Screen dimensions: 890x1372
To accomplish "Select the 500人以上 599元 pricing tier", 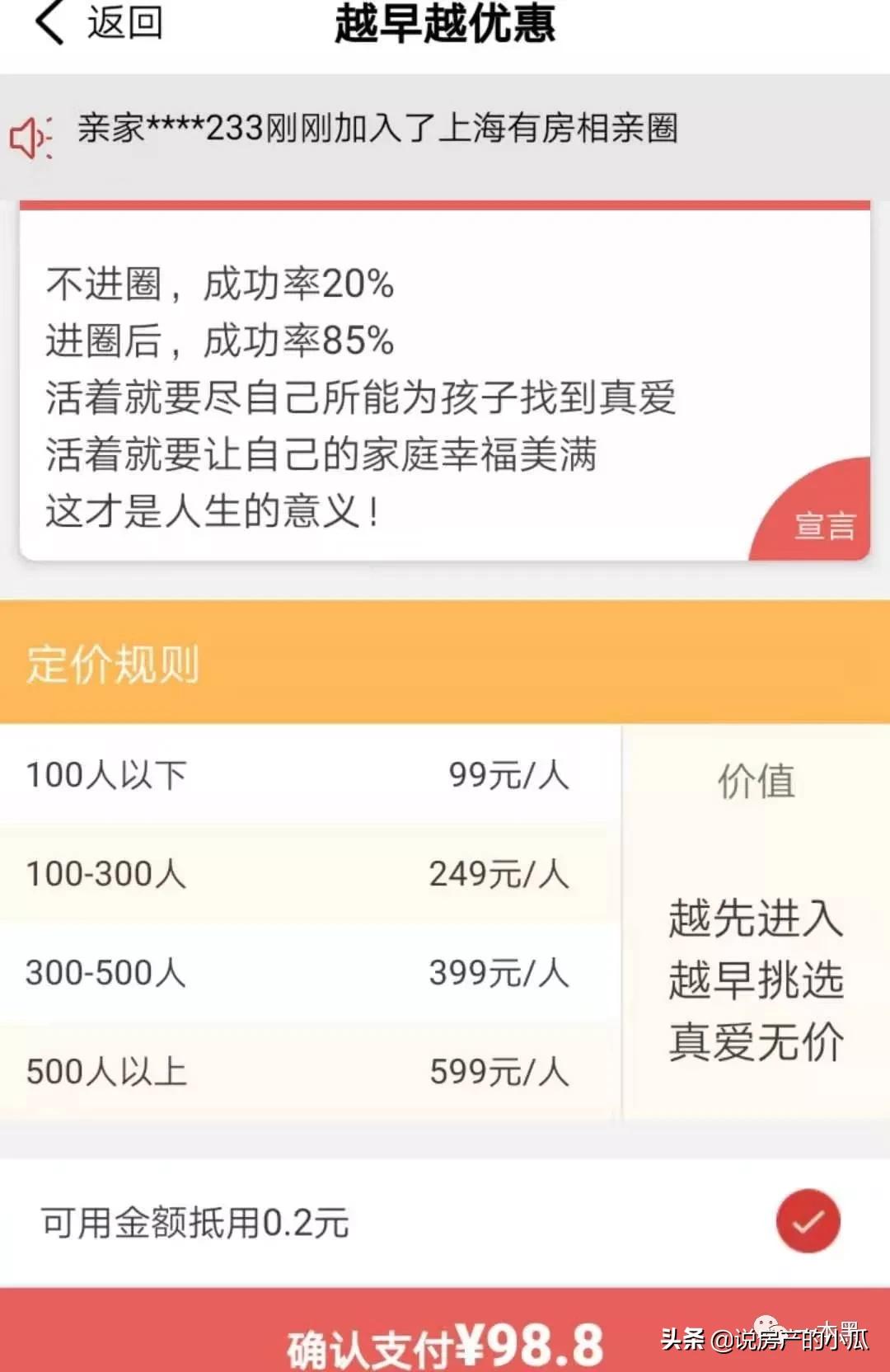I will (305, 1072).
